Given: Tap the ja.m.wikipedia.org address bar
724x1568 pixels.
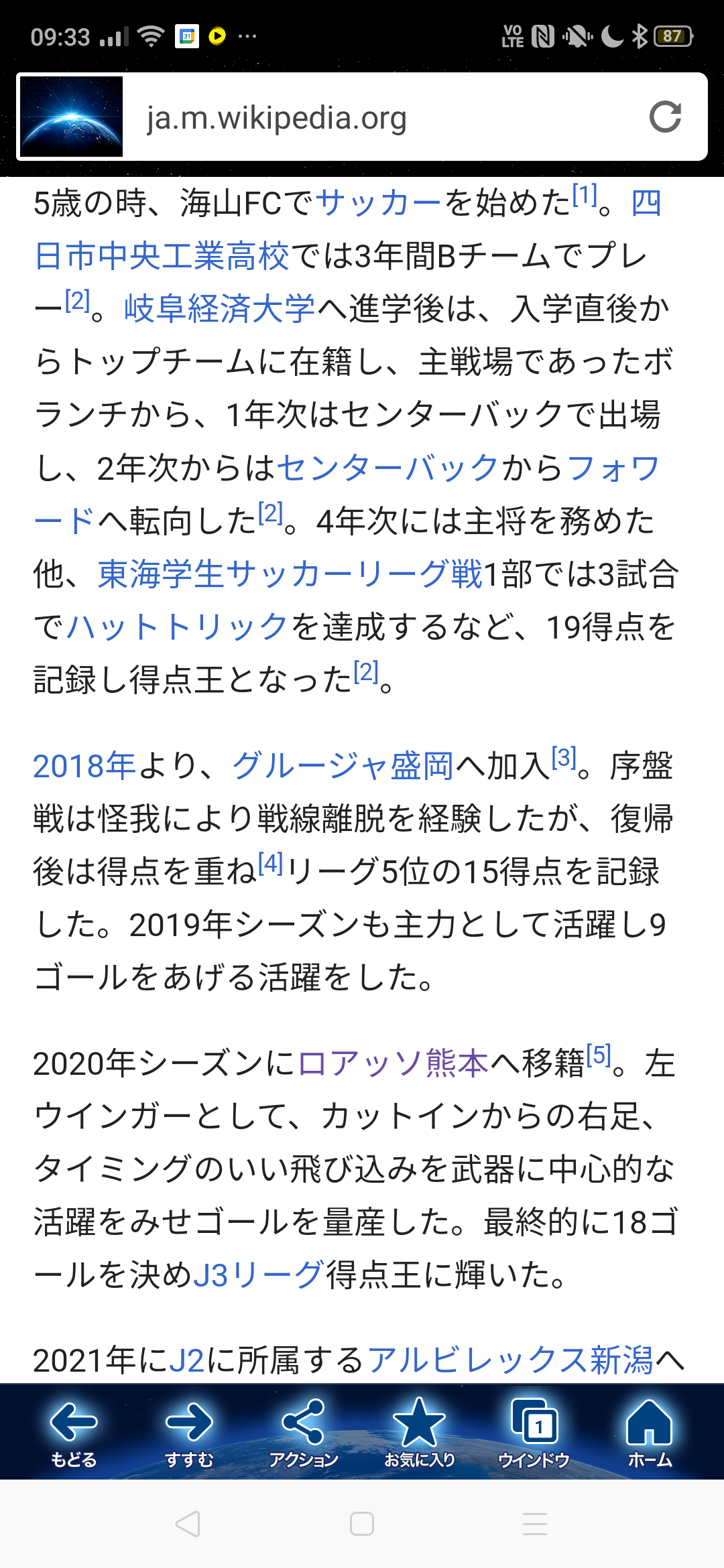Looking at the screenshot, I should coord(362,117).
